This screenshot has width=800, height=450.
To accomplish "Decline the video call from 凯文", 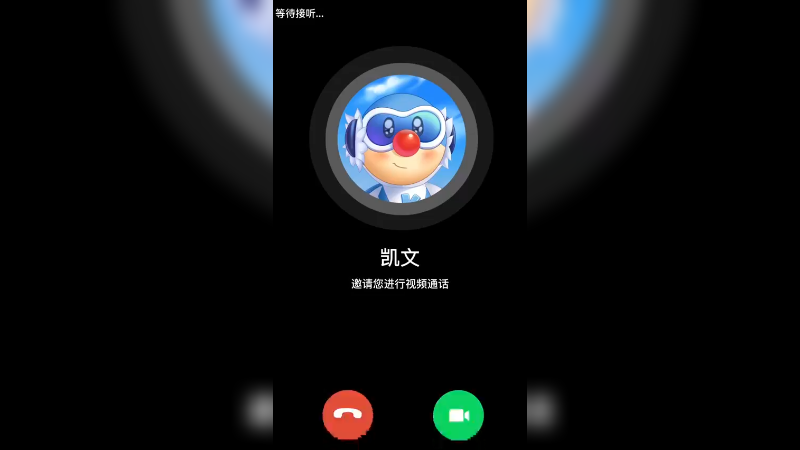I will (347, 414).
